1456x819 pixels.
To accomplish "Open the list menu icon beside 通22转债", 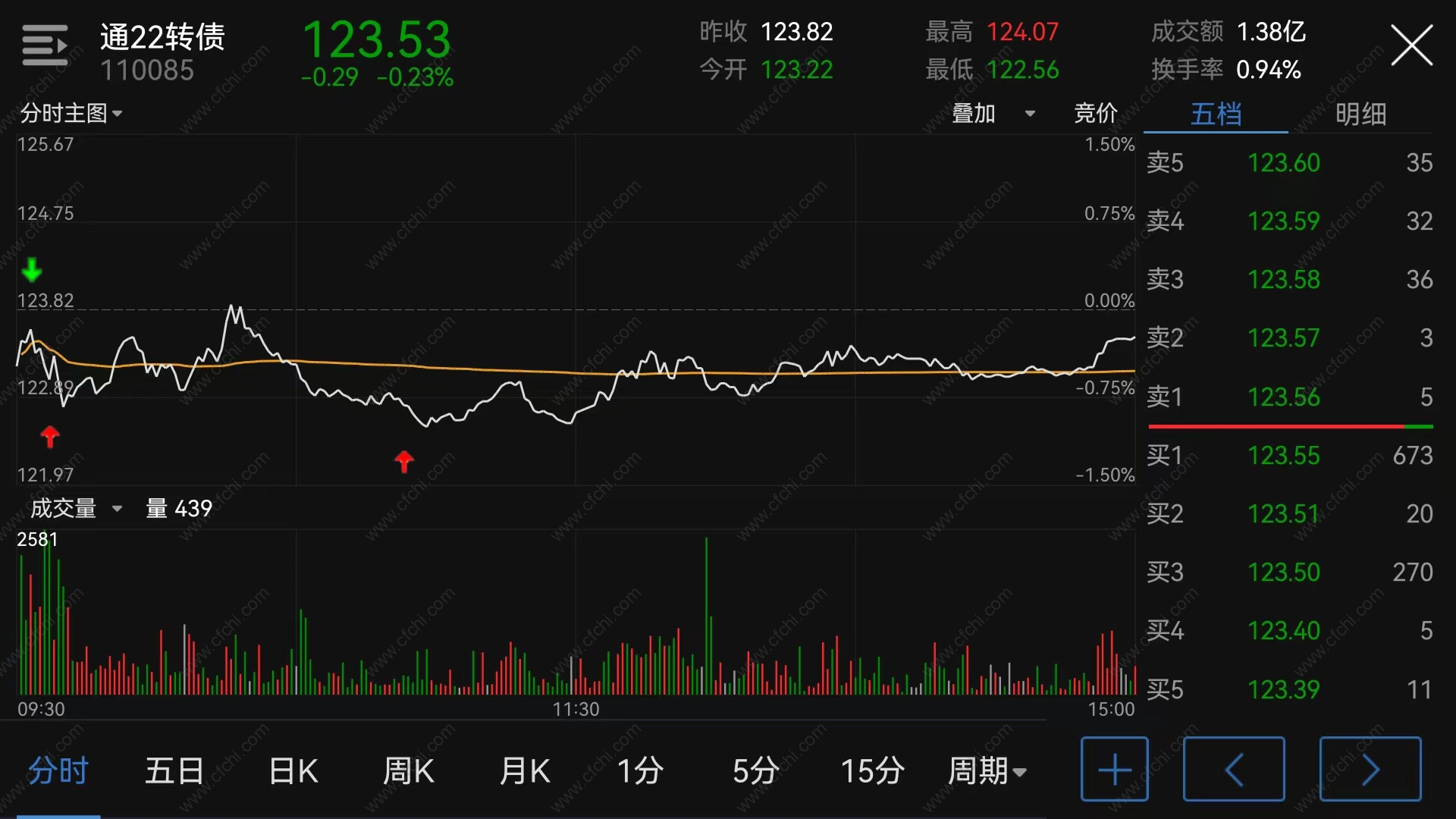I will click(x=45, y=45).
